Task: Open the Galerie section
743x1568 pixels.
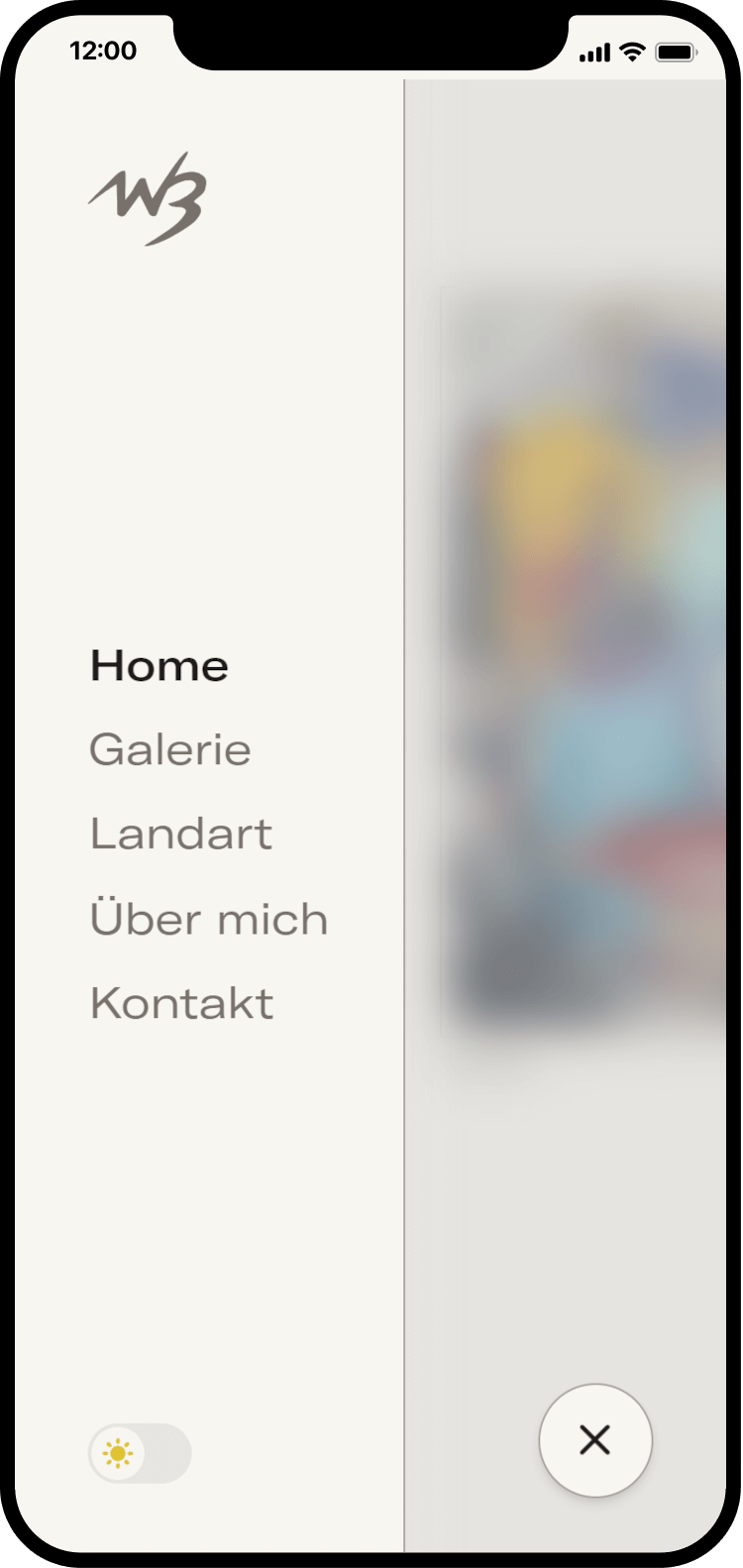Action: pyautogui.click(x=170, y=750)
